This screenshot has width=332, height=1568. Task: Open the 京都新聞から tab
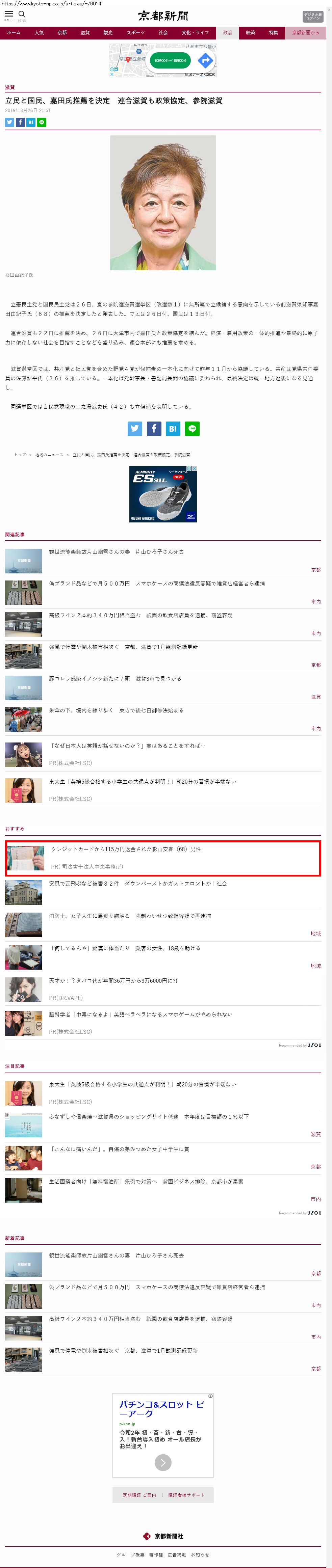click(x=305, y=33)
